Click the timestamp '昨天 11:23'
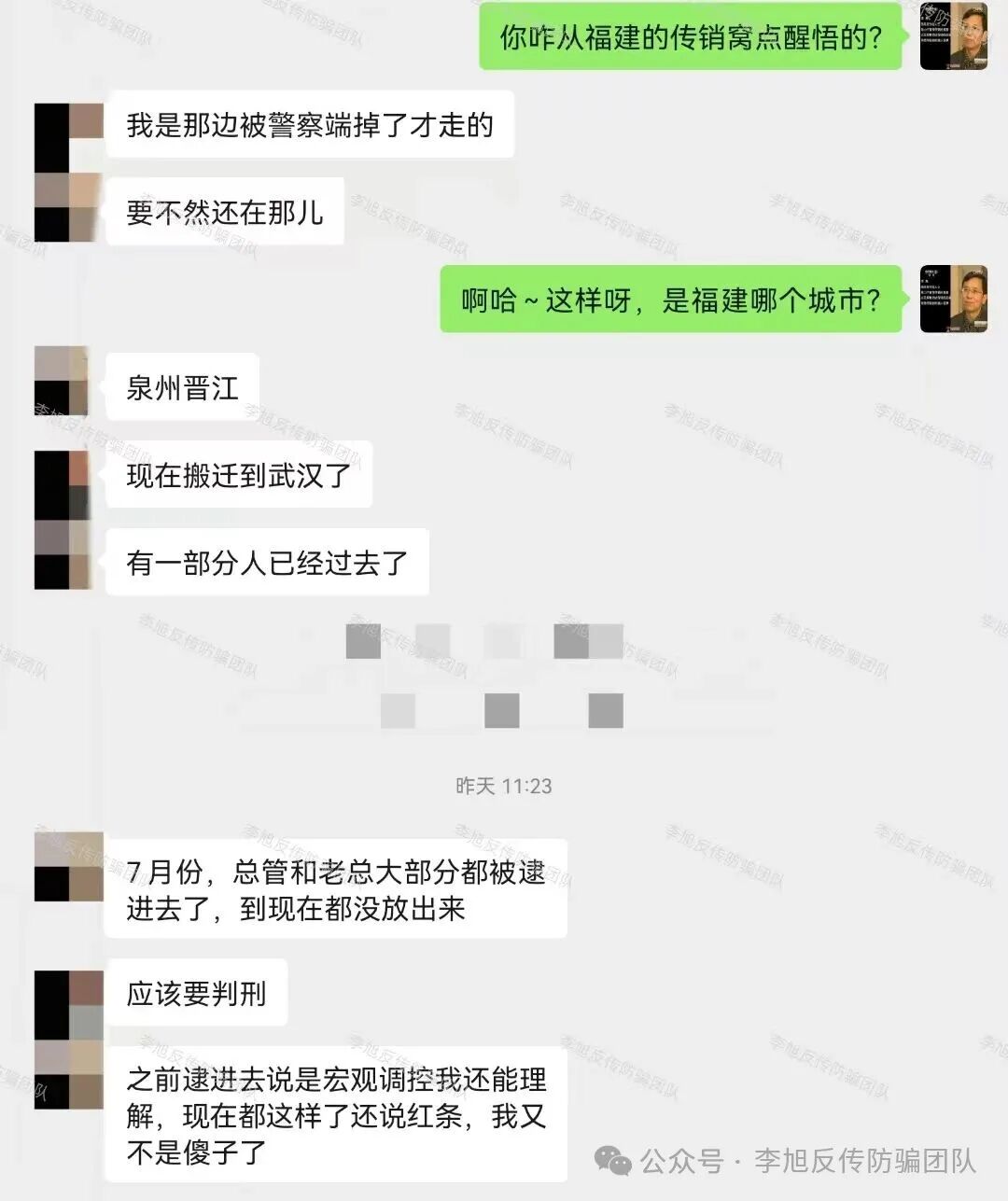 tap(504, 787)
